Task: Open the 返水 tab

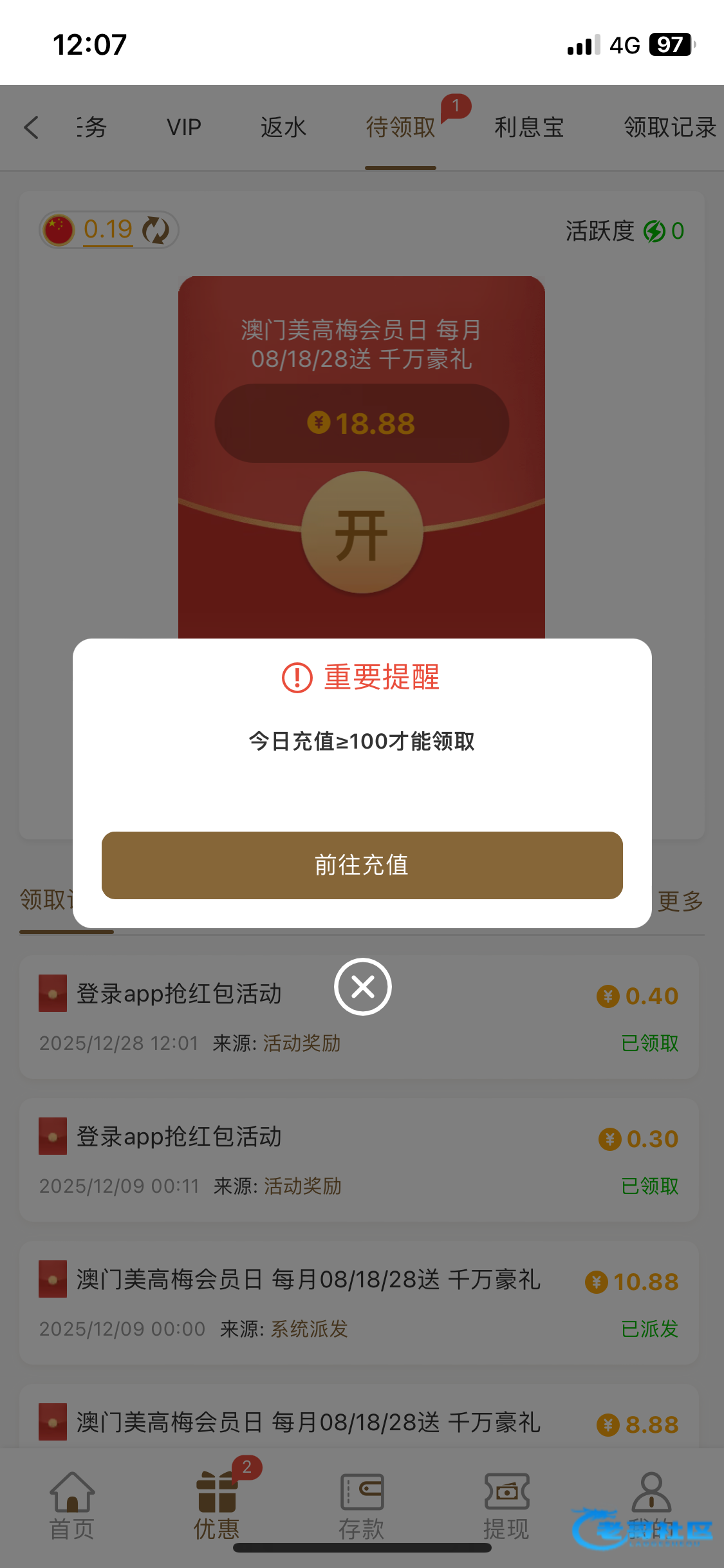Action: tap(283, 127)
